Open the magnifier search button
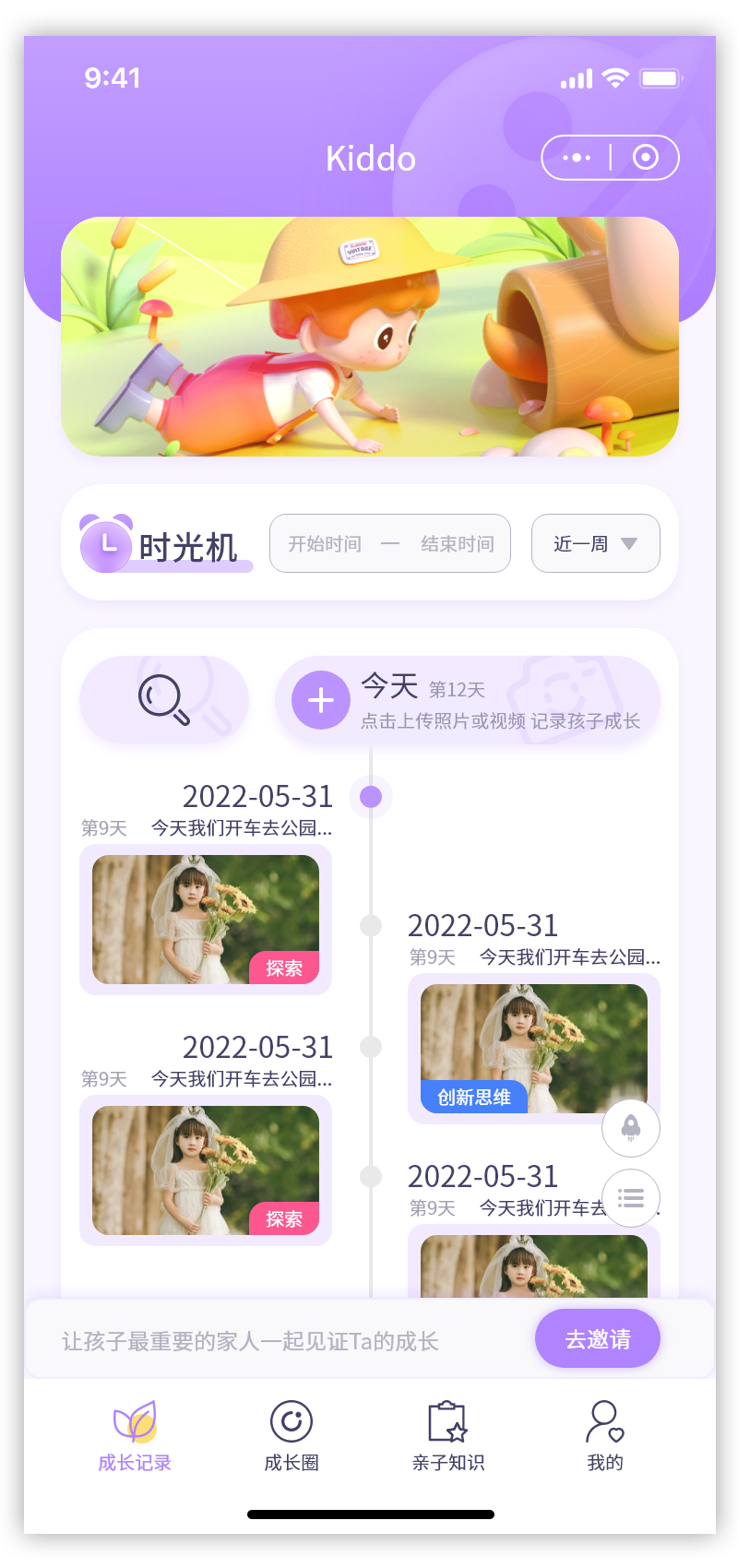The height and width of the screenshot is (1568, 738). click(x=164, y=699)
